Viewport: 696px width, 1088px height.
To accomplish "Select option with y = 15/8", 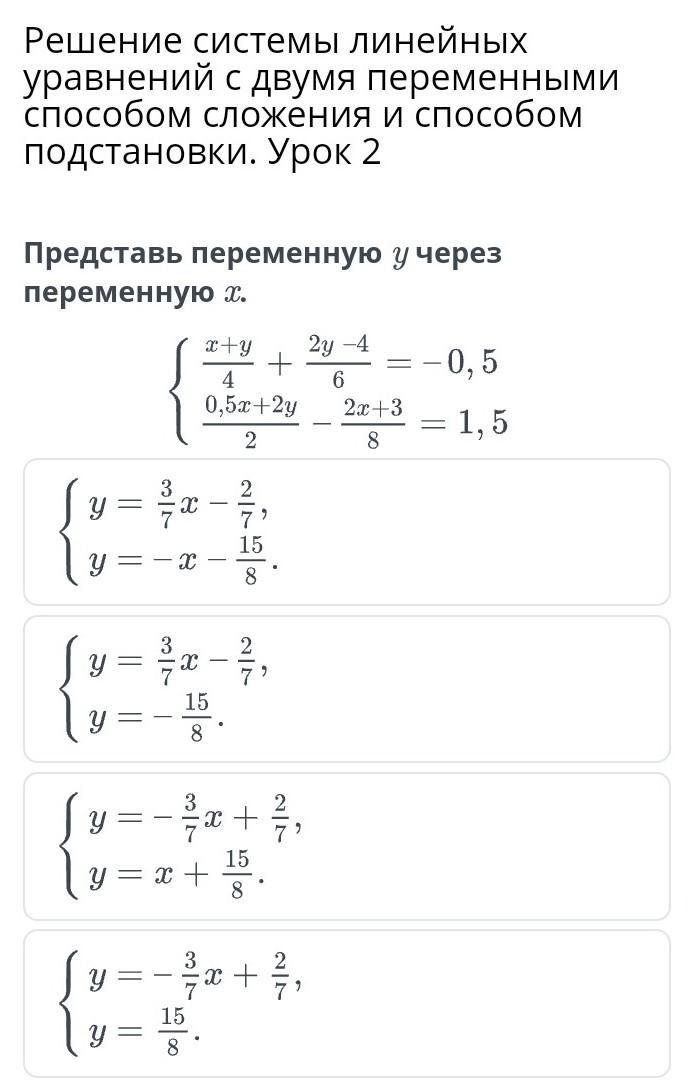I will point(347,1003).
